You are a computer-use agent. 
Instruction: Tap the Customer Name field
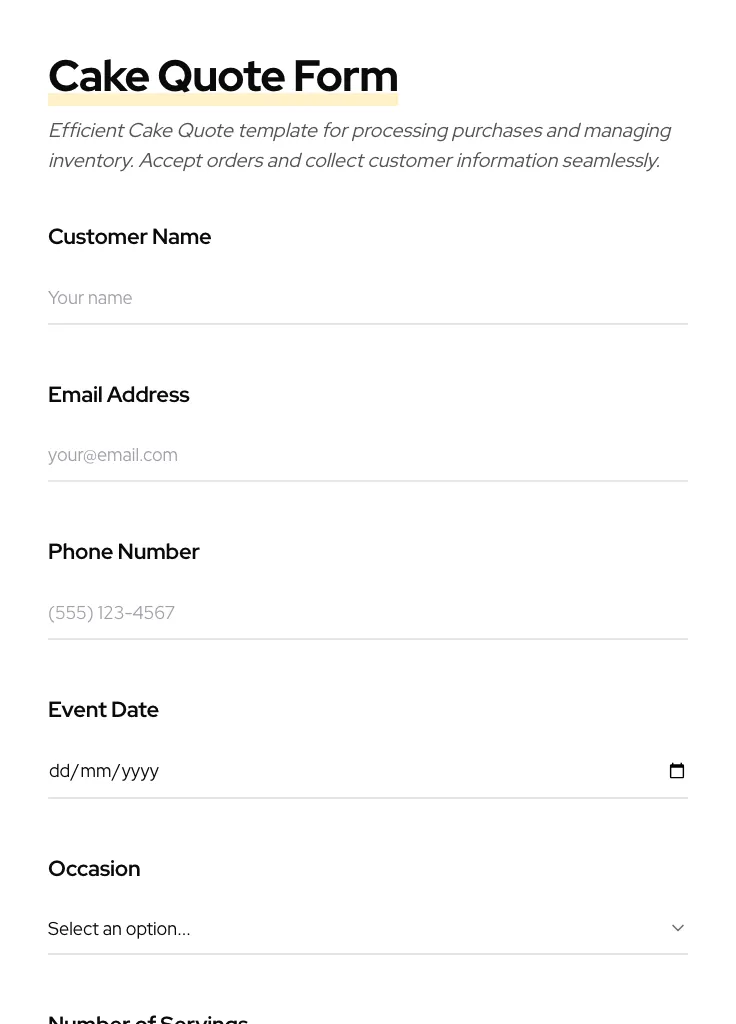tap(367, 298)
